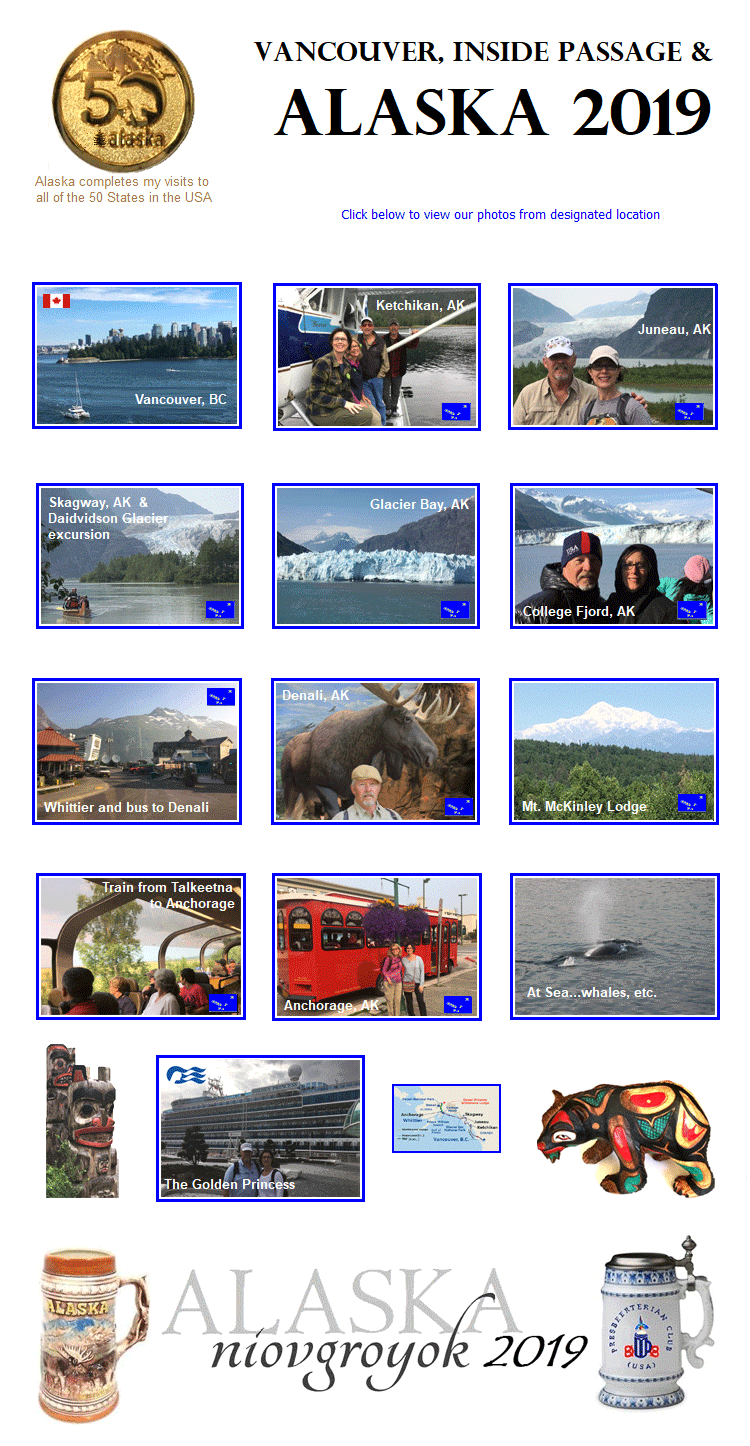
Task: Open the Mt. McKinley Lodge photos
Action: (614, 751)
